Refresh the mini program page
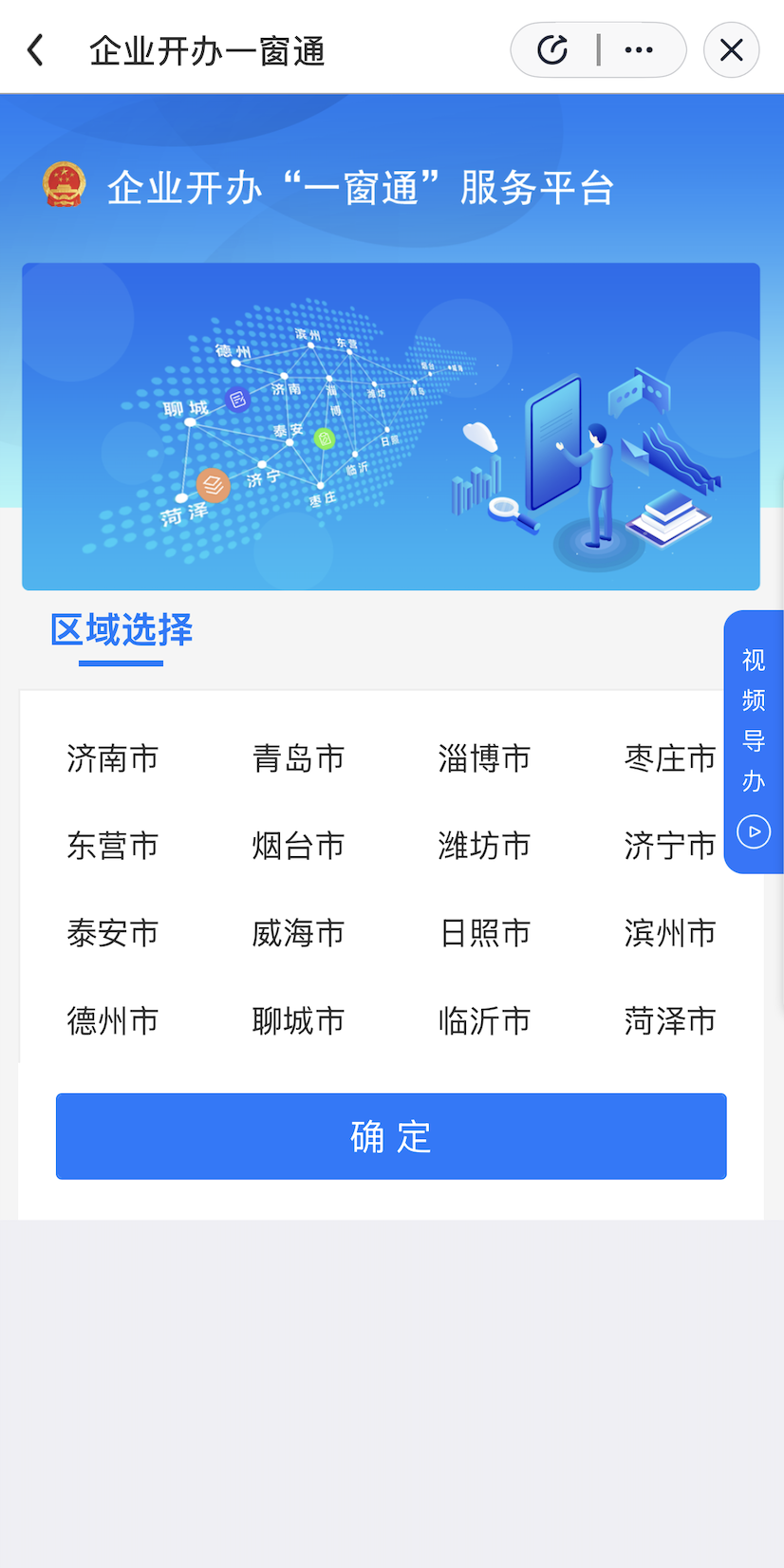Image resolution: width=784 pixels, height=1568 pixels. [x=552, y=50]
